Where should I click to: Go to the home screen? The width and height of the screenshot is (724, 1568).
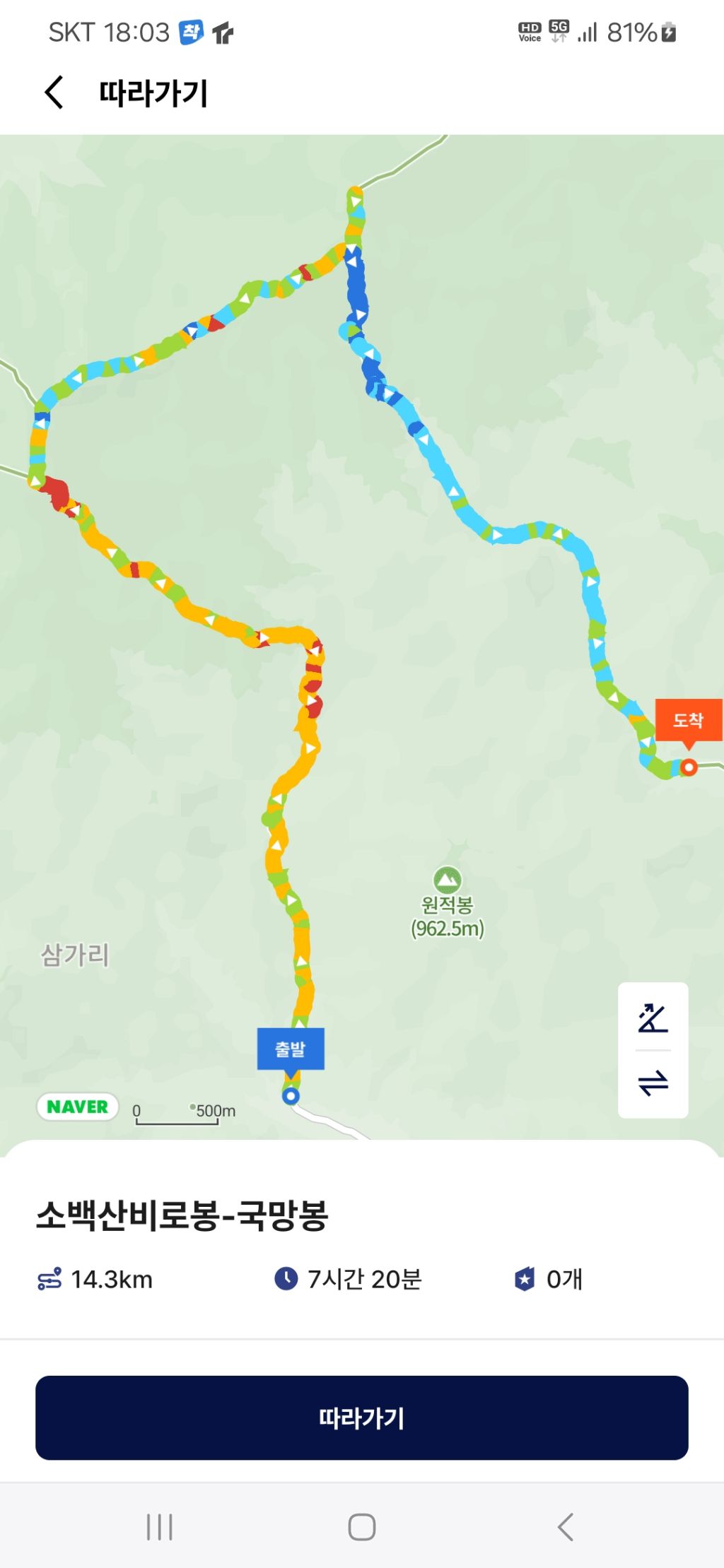(x=361, y=1527)
